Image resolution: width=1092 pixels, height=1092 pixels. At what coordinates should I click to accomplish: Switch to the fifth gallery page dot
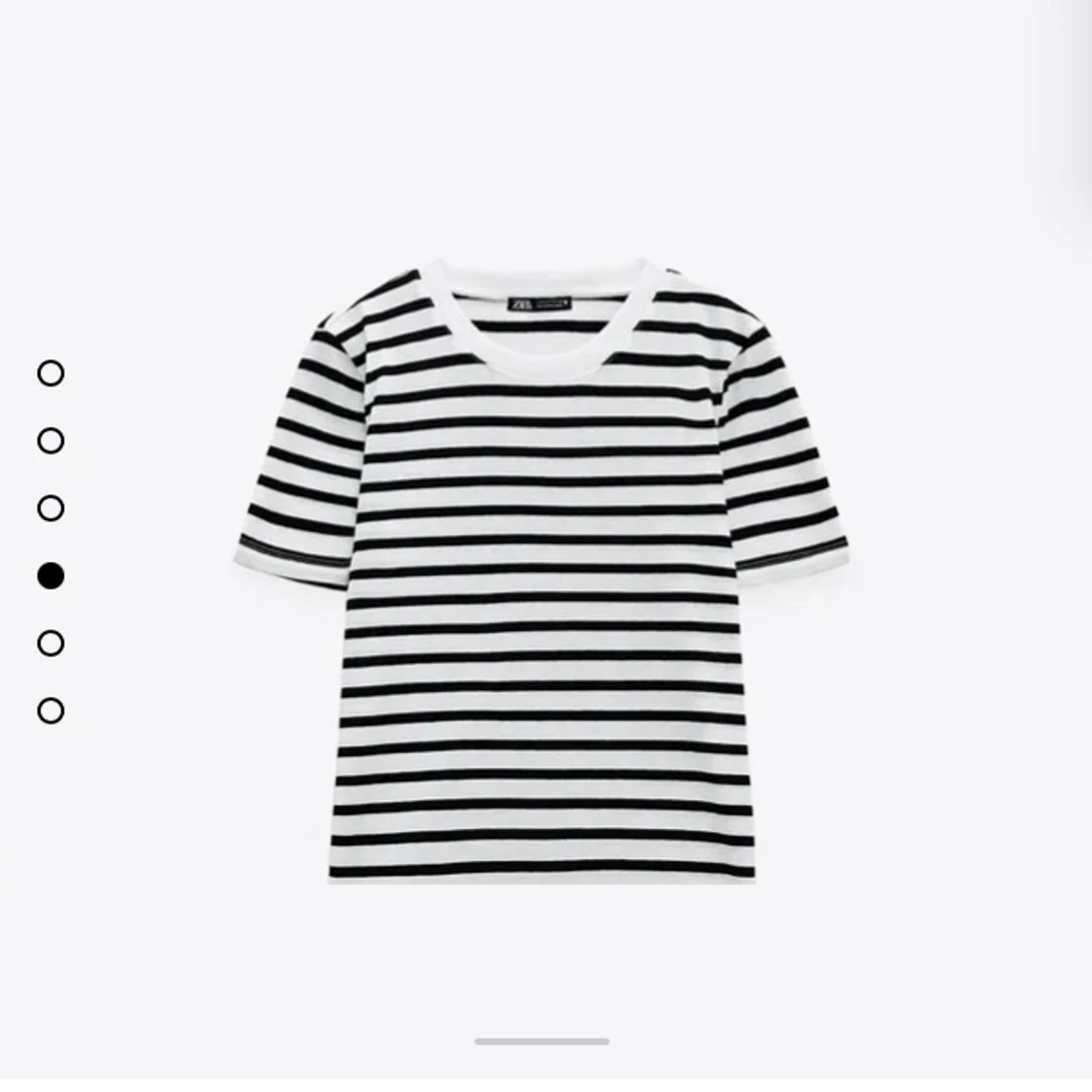(50, 644)
